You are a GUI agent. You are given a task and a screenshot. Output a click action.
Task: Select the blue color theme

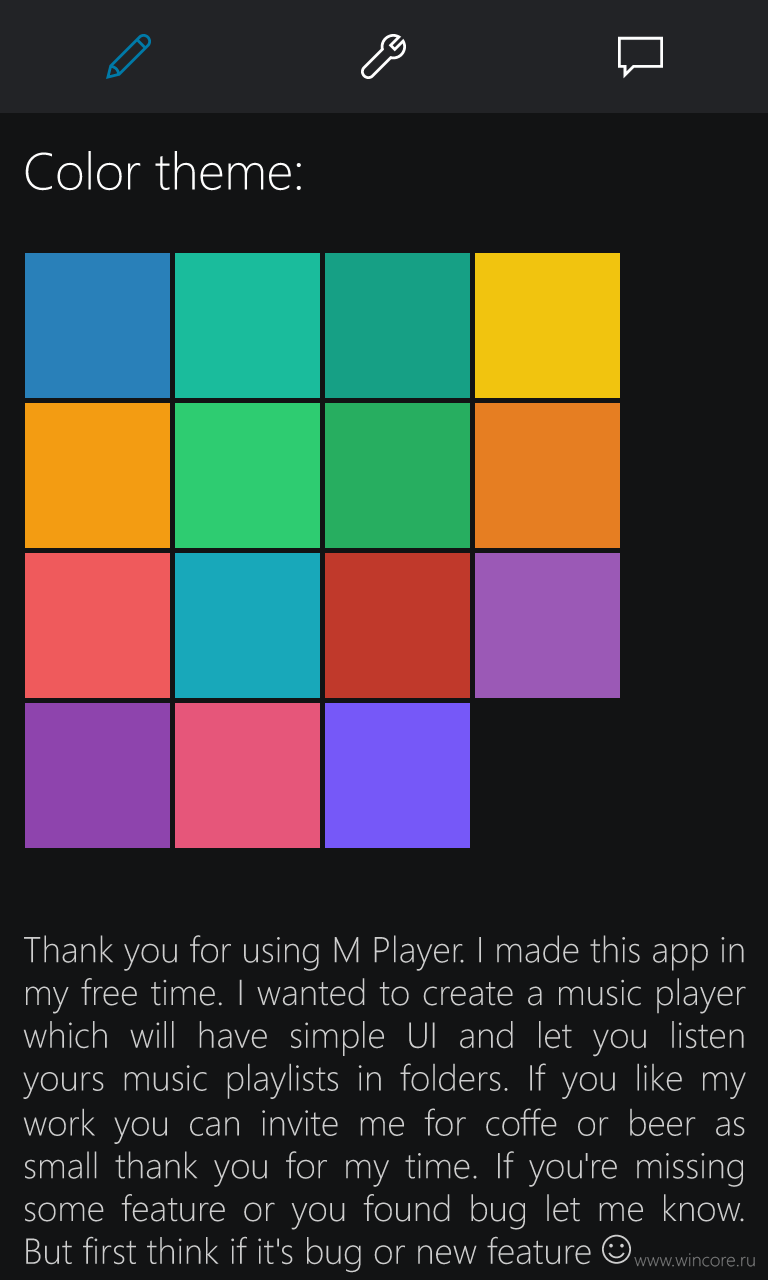97,325
